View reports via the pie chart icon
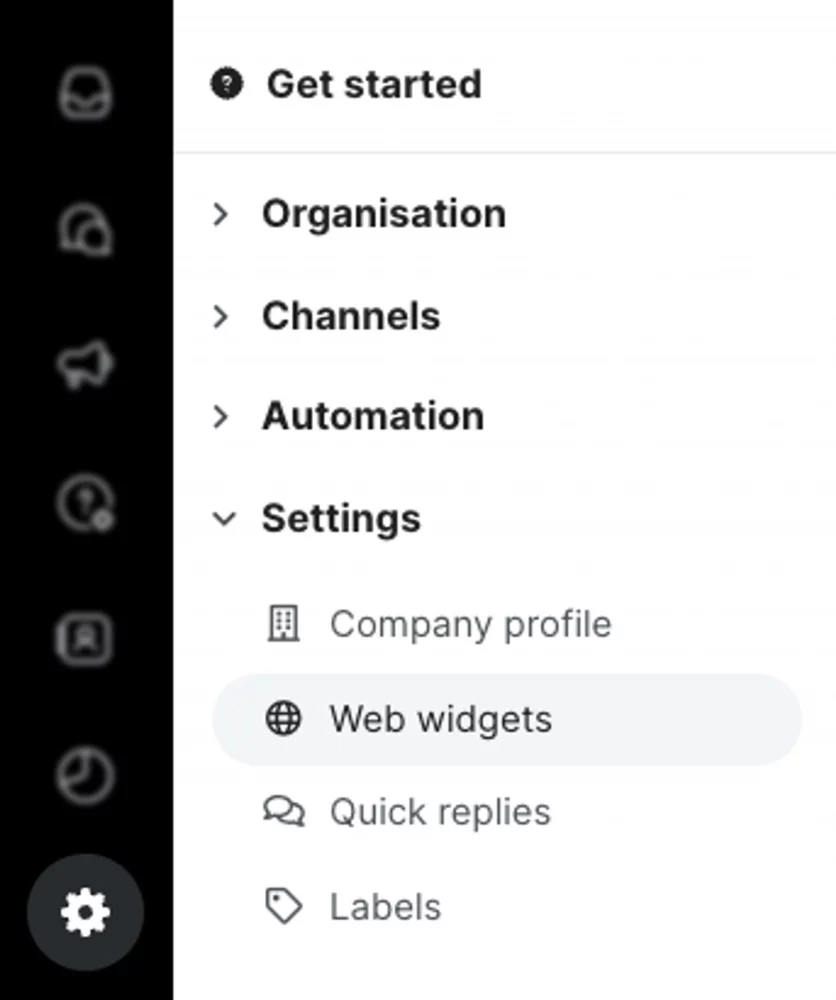Viewport: 836px width, 1000px height. point(85,775)
